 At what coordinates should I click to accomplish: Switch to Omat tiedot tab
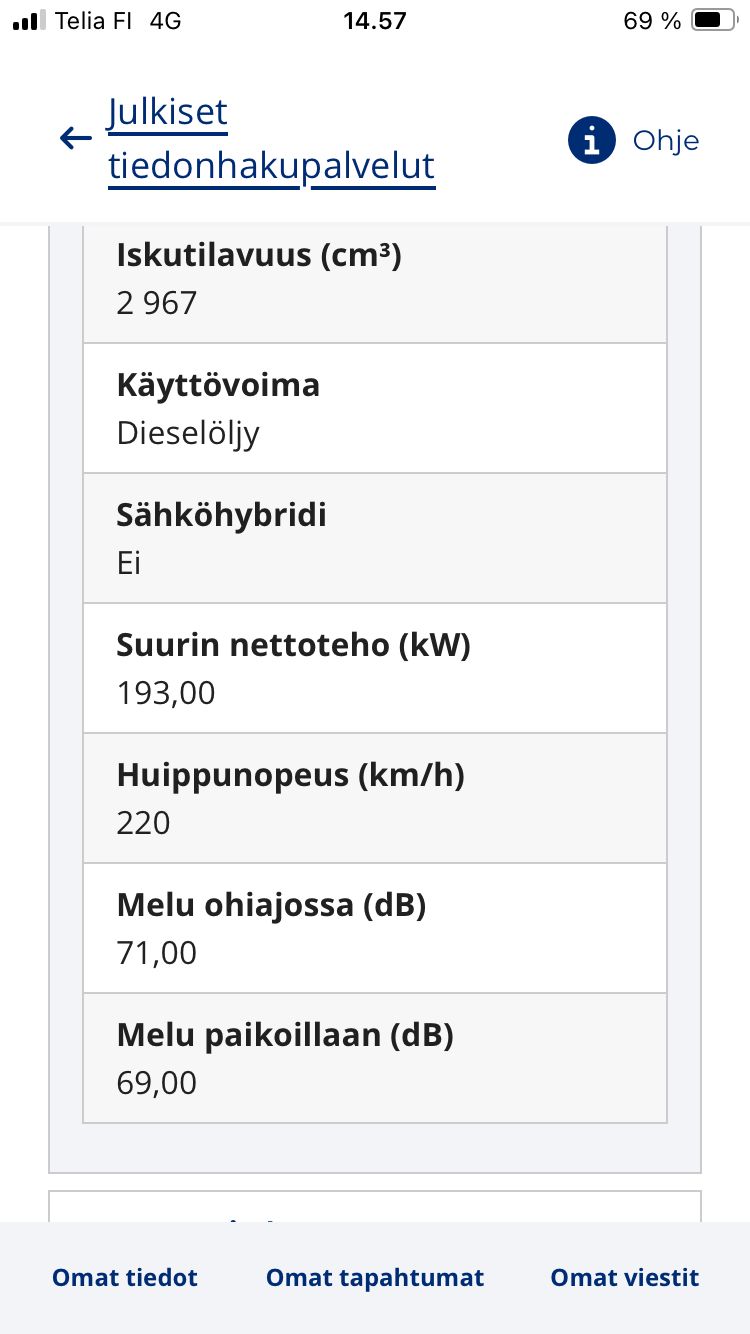(125, 1277)
